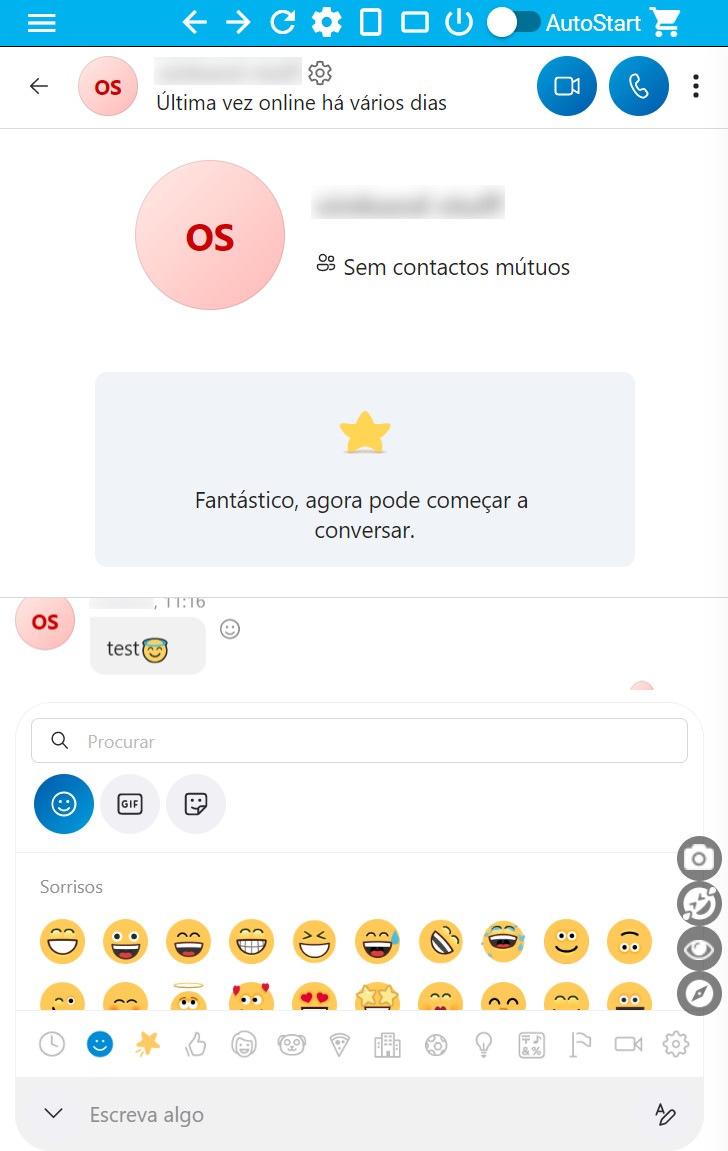Toggle the AutoStart switch
Viewport: 728px width, 1151px height.
[513, 22]
